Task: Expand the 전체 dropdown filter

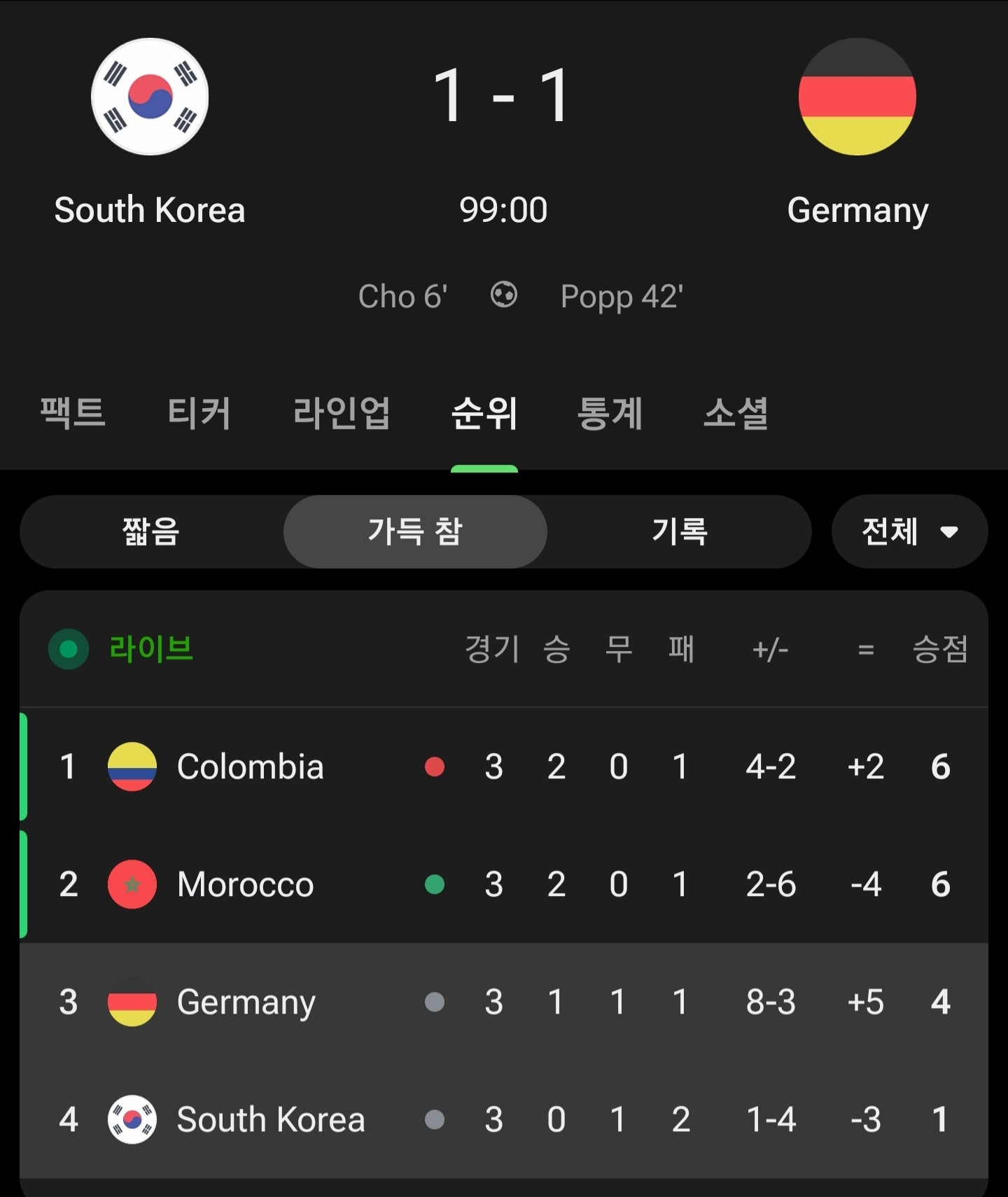Action: [x=909, y=532]
